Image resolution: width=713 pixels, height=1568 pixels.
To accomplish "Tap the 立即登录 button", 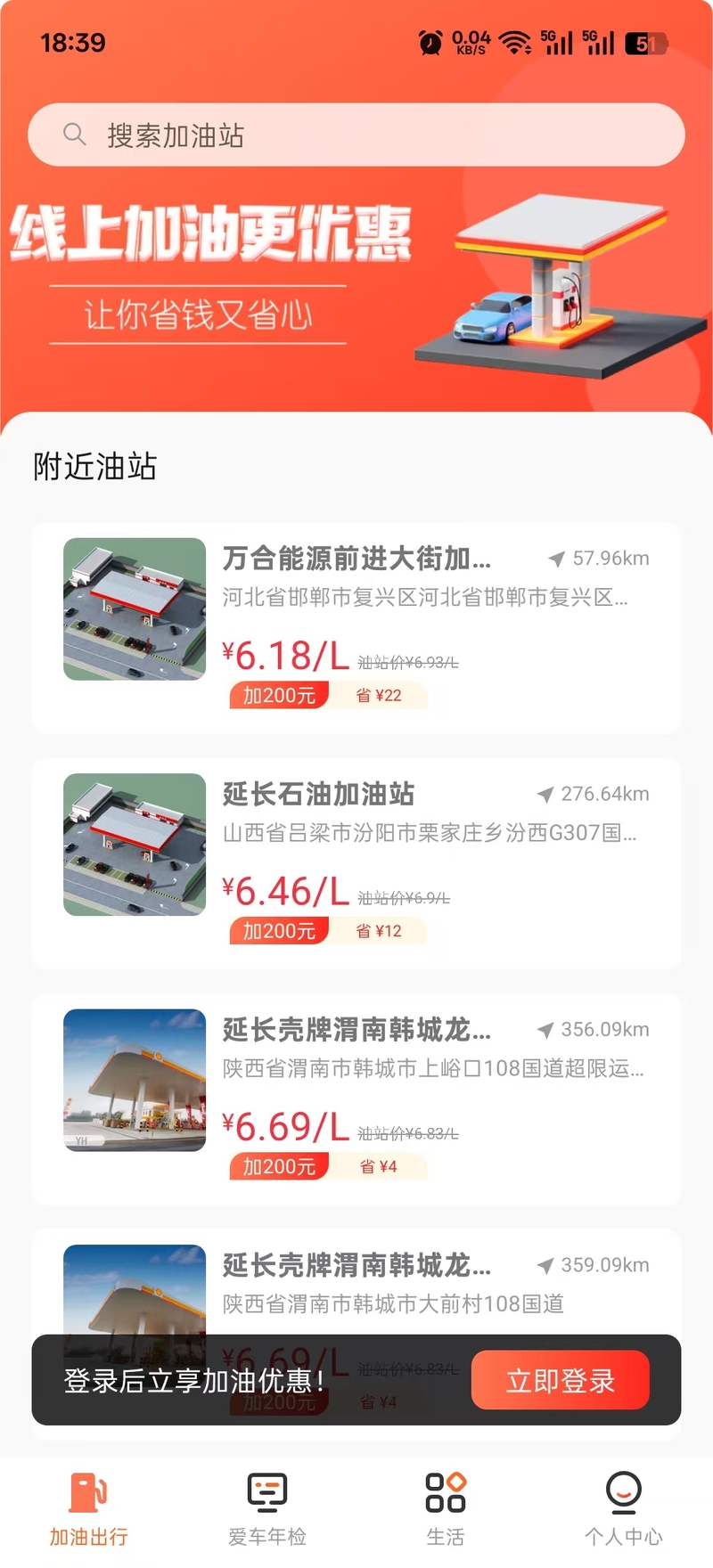I will (x=560, y=1380).
